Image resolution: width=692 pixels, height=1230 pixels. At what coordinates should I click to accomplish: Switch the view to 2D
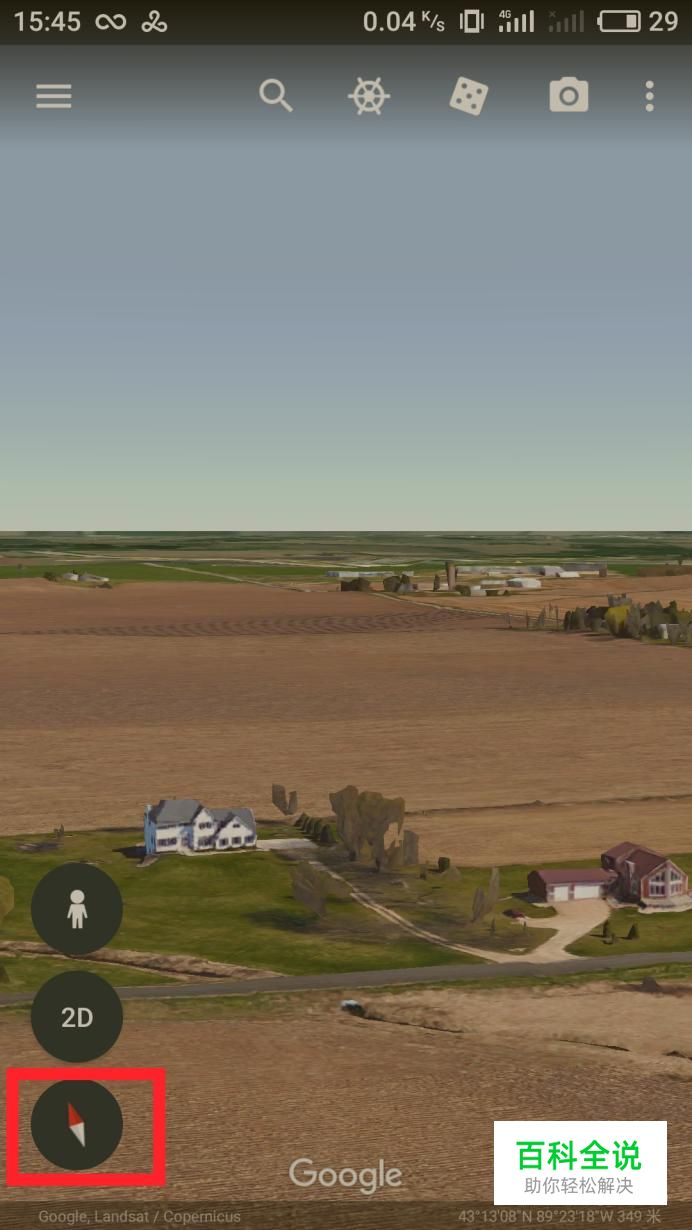point(77,1017)
